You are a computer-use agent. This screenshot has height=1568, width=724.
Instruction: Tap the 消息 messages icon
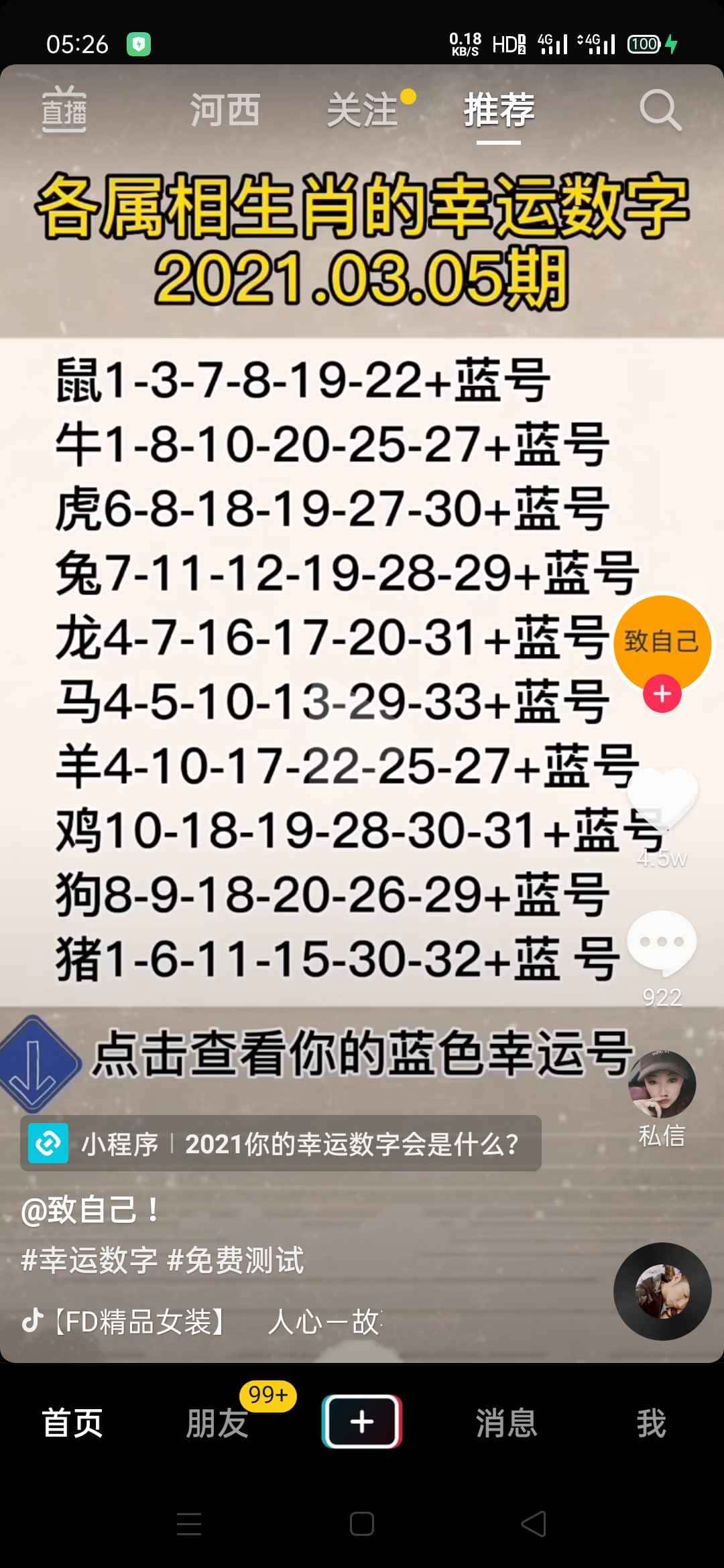click(506, 1424)
